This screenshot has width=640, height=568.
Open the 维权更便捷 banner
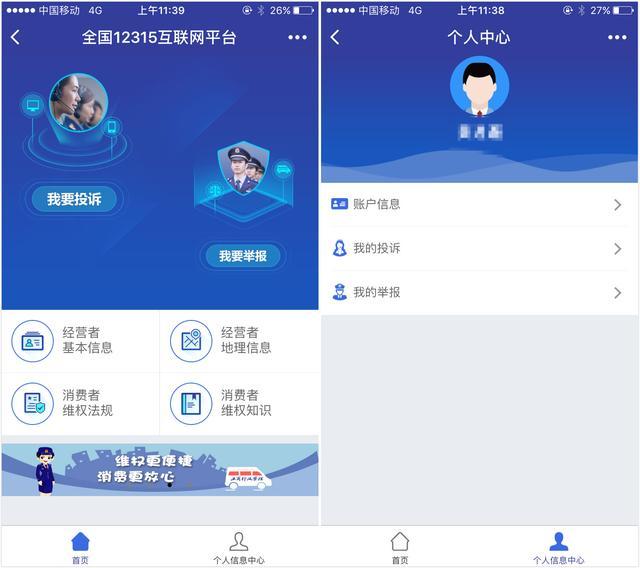[x=160, y=470]
